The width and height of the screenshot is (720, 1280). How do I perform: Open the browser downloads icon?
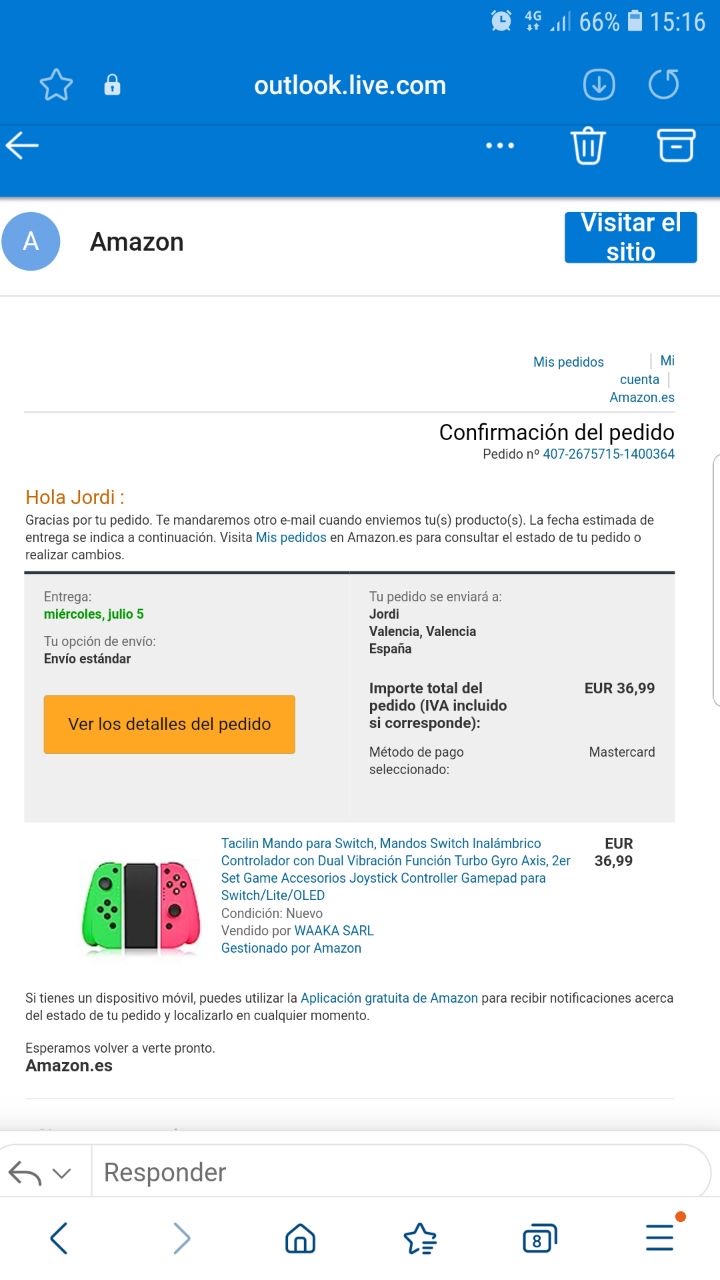[x=599, y=85]
